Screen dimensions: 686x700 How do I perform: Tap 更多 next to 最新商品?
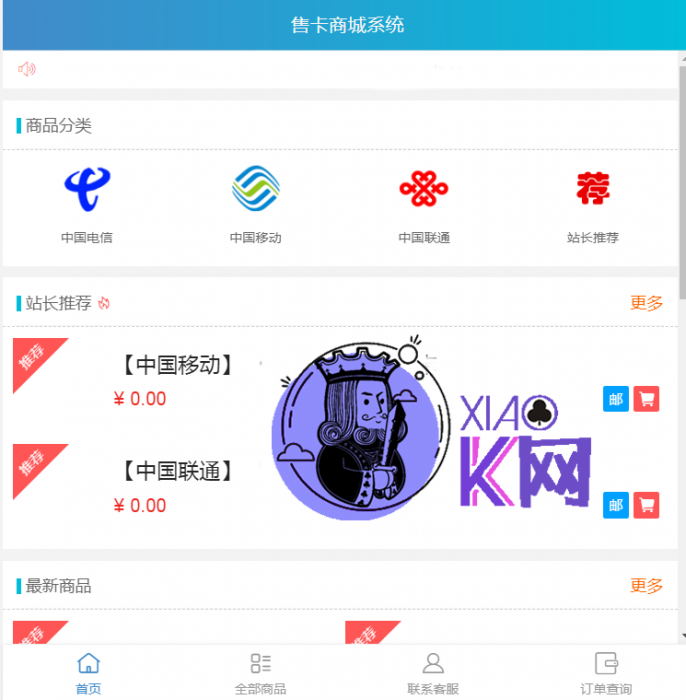pyautogui.click(x=646, y=585)
